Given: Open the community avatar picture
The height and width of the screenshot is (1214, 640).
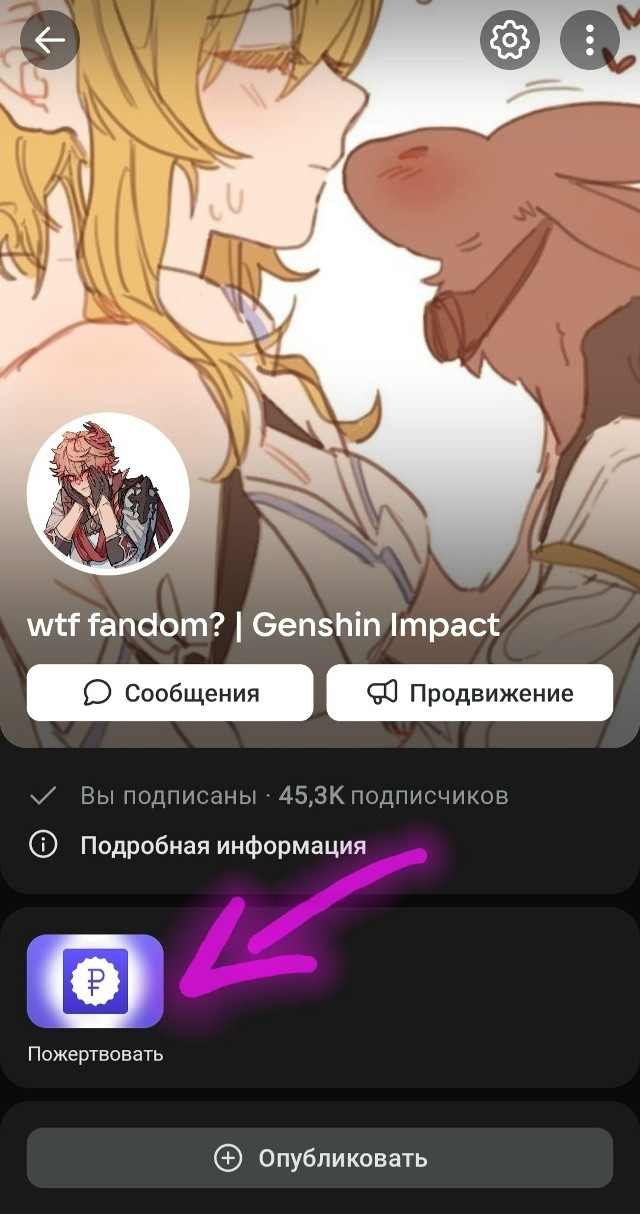Looking at the screenshot, I should tap(108, 493).
